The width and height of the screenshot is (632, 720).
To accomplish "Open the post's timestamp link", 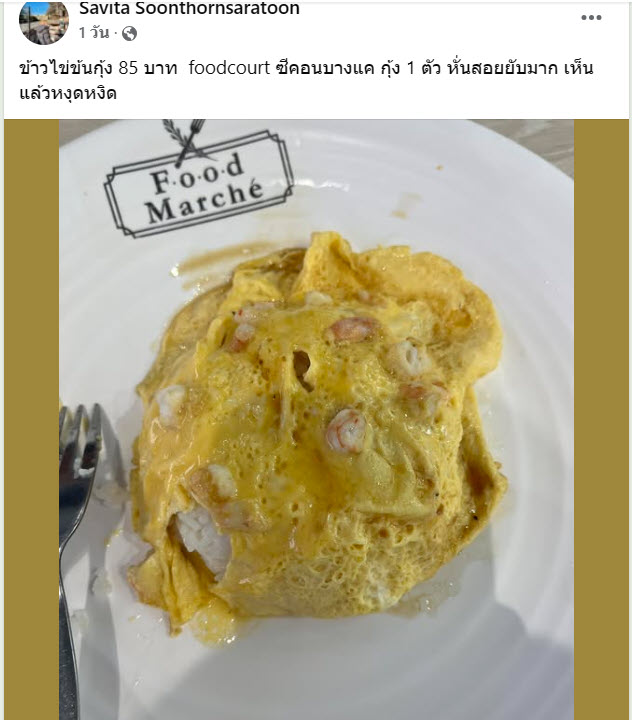I will pyautogui.click(x=94, y=33).
